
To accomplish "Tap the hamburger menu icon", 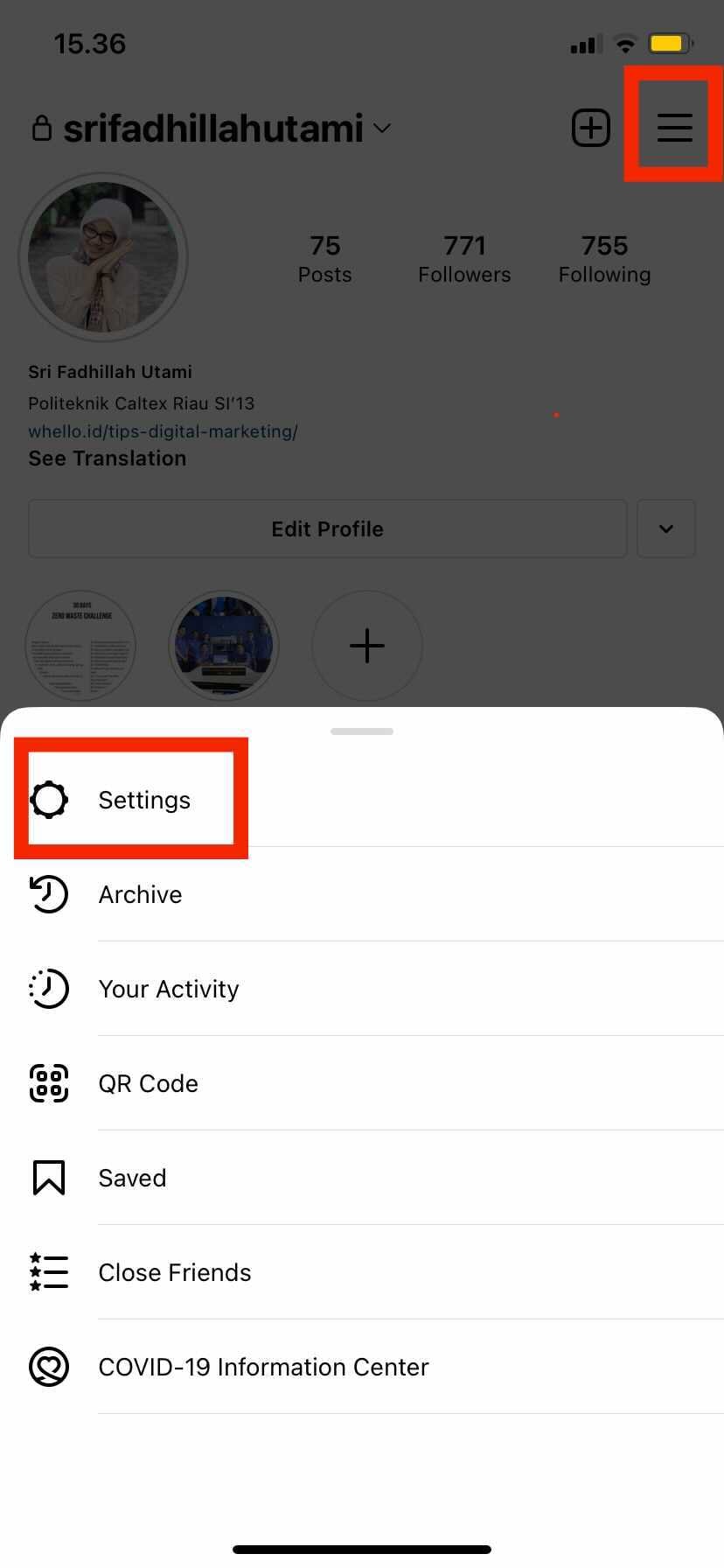I will [674, 128].
